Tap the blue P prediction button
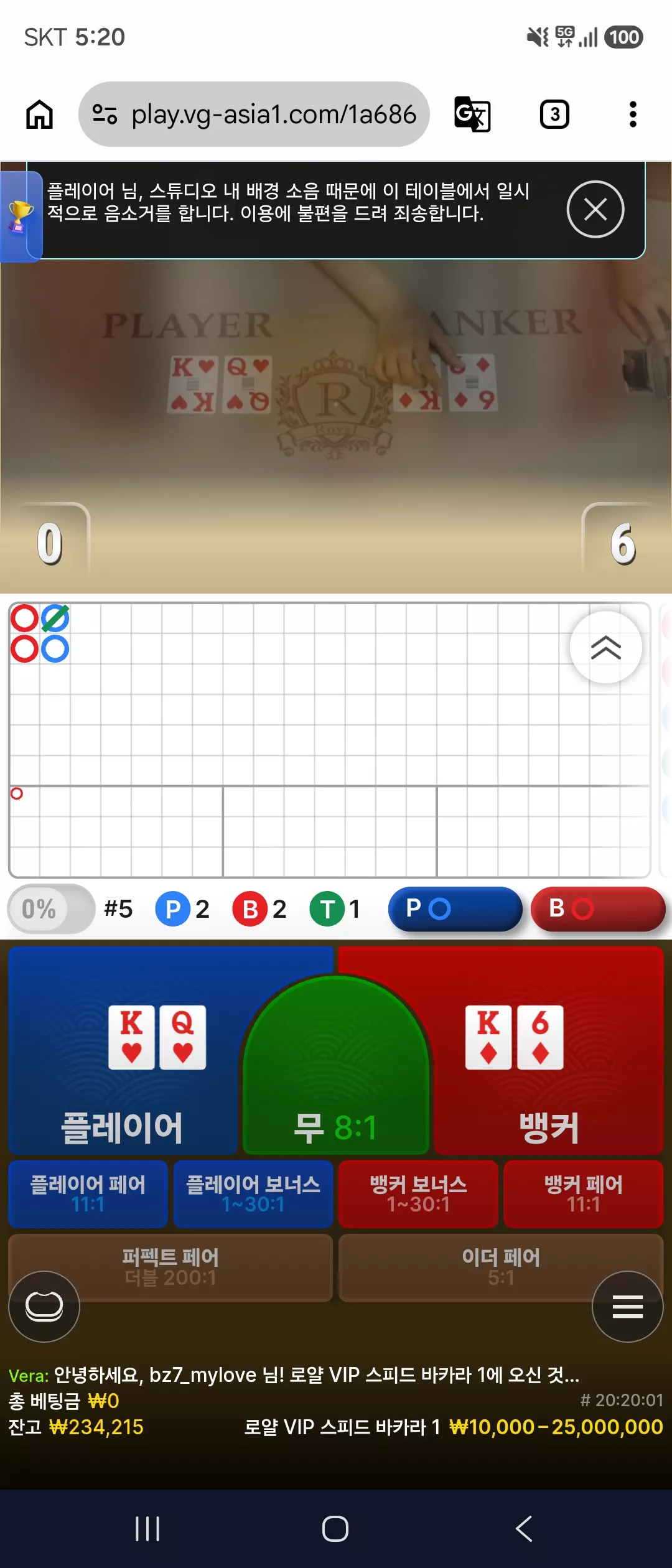The height and width of the screenshot is (1568, 672). (455, 908)
